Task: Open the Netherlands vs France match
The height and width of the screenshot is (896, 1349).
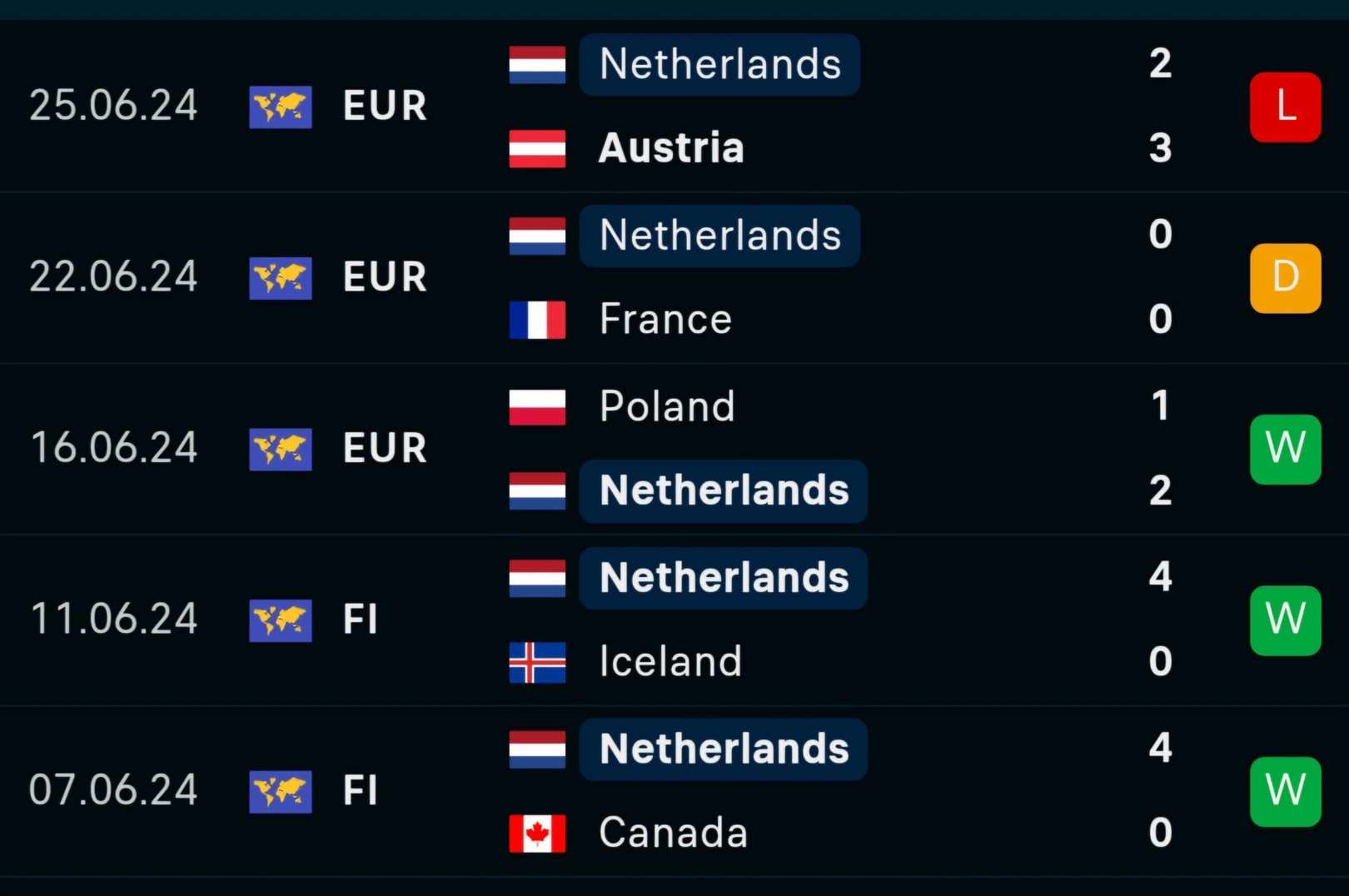Action: coord(673,277)
